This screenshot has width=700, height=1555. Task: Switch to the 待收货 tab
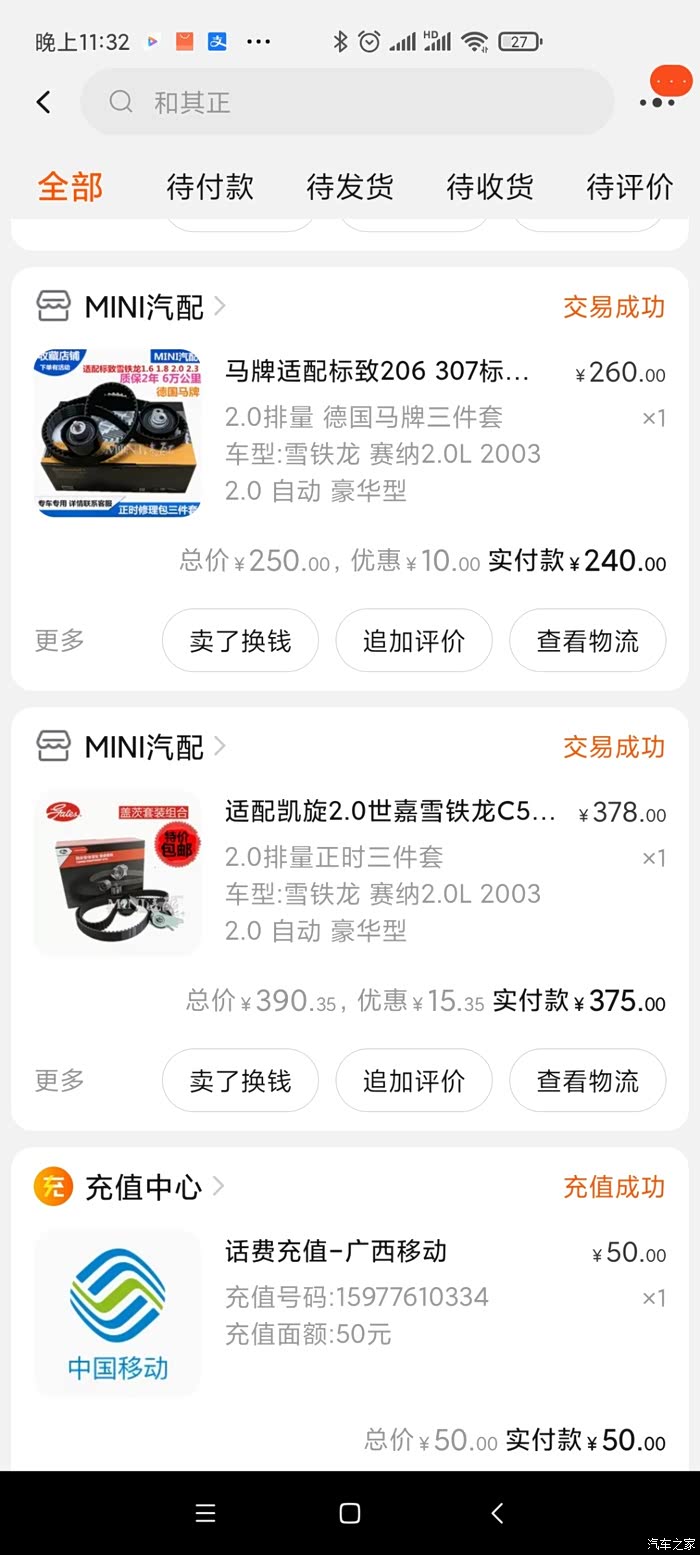[490, 187]
